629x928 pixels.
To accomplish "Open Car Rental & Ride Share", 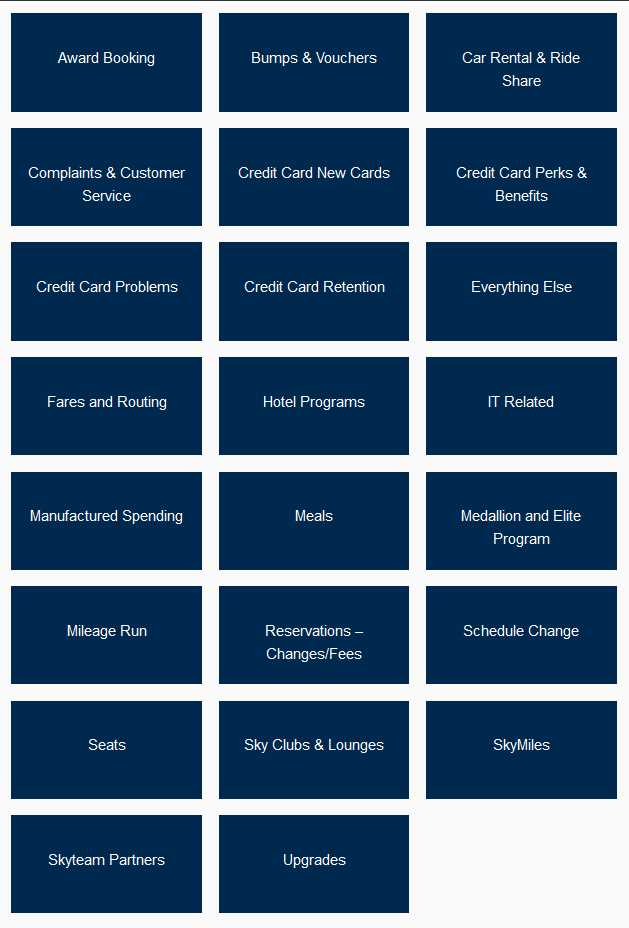I will pyautogui.click(x=521, y=62).
